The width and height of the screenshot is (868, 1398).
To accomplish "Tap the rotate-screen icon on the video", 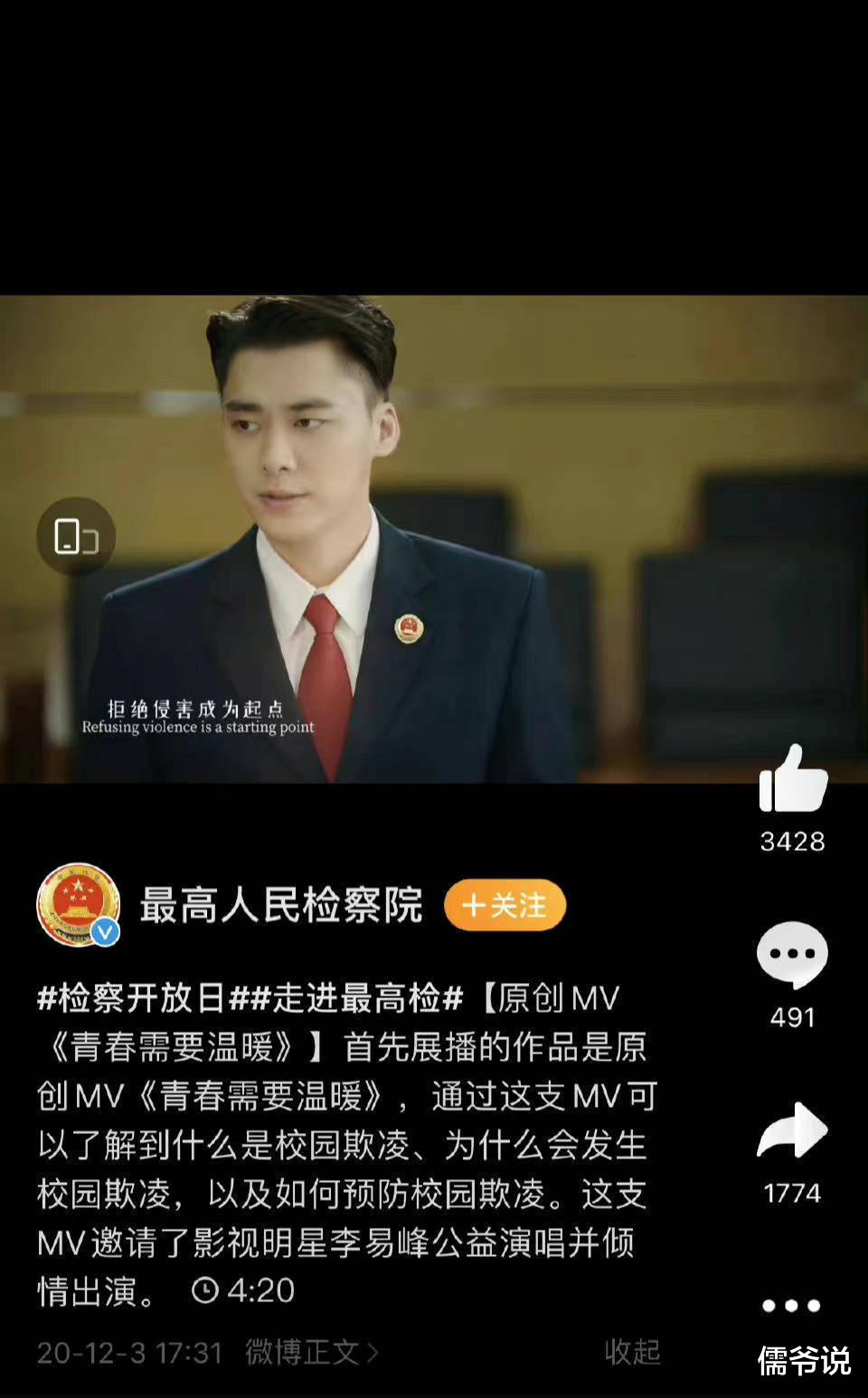I will [76, 535].
